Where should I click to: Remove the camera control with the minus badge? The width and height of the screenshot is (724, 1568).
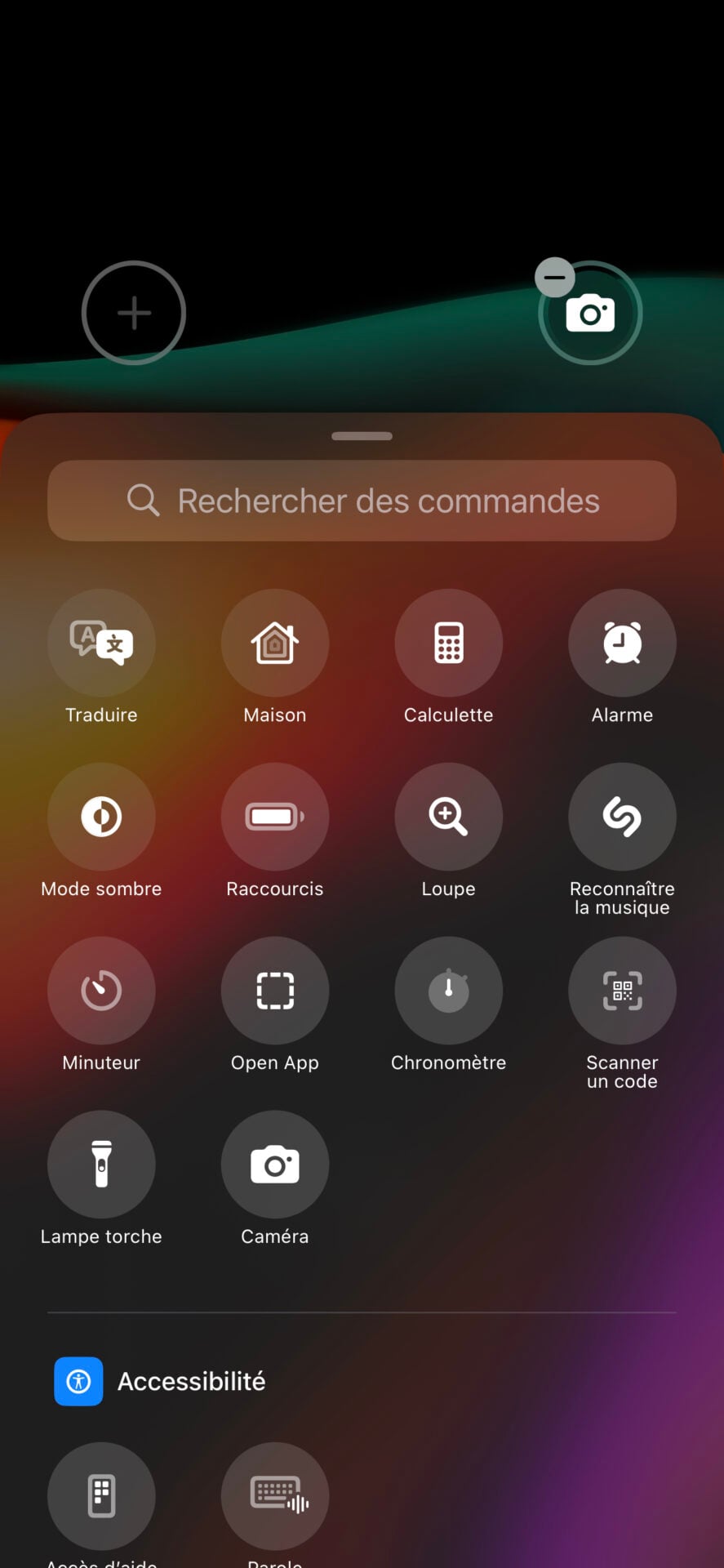click(555, 278)
